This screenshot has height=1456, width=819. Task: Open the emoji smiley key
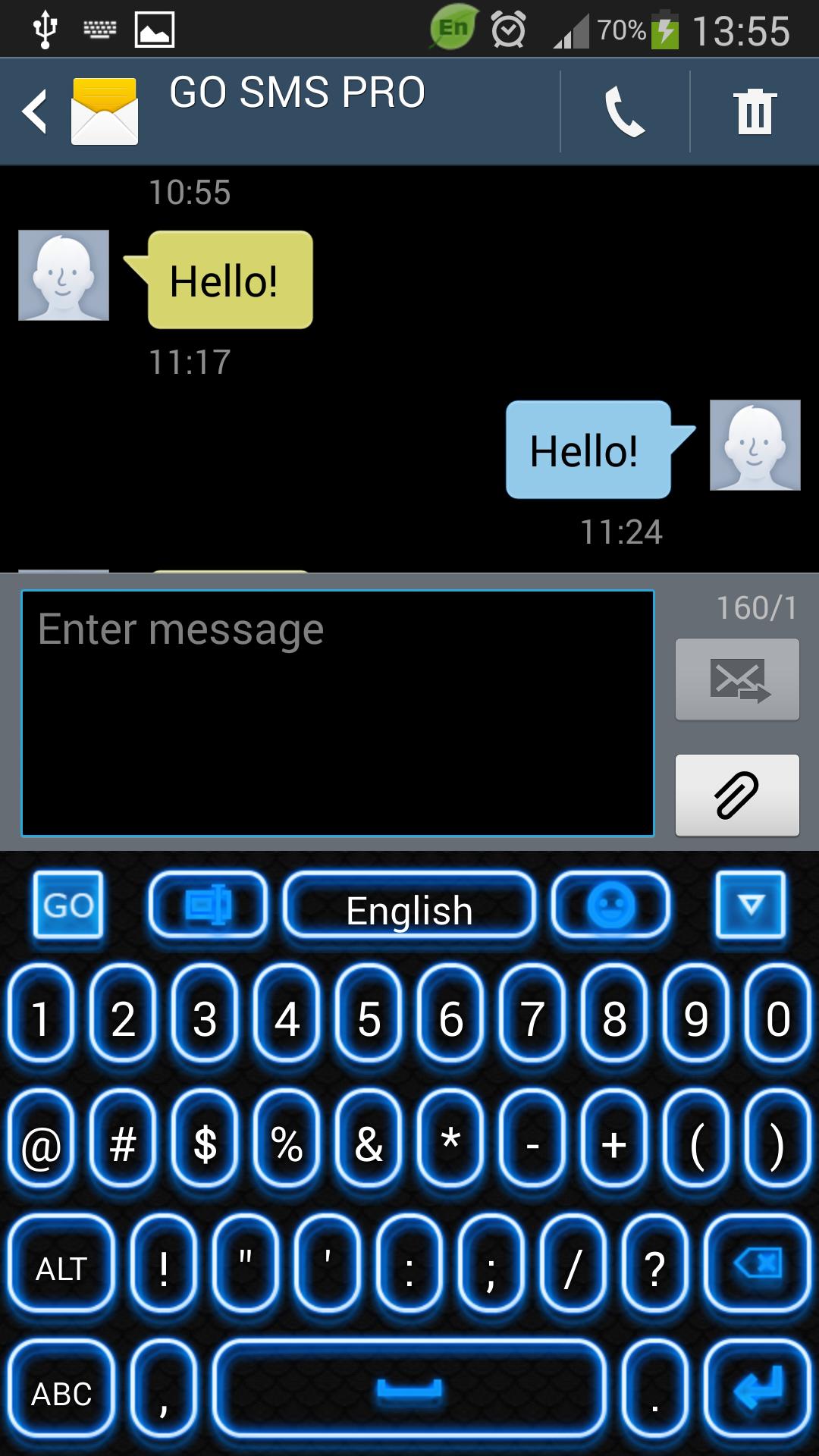coord(610,905)
